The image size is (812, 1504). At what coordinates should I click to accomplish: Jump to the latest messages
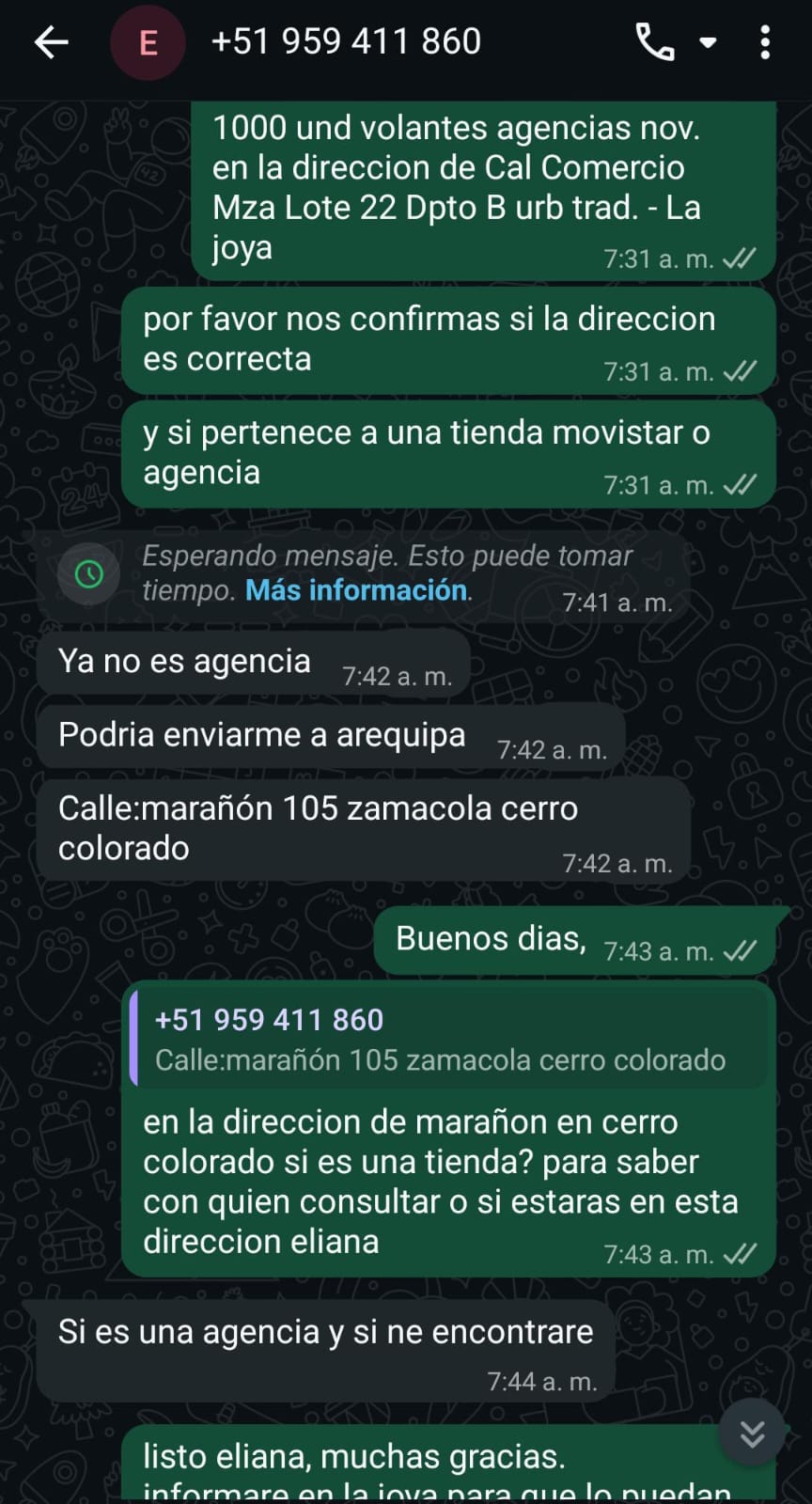point(751,1433)
